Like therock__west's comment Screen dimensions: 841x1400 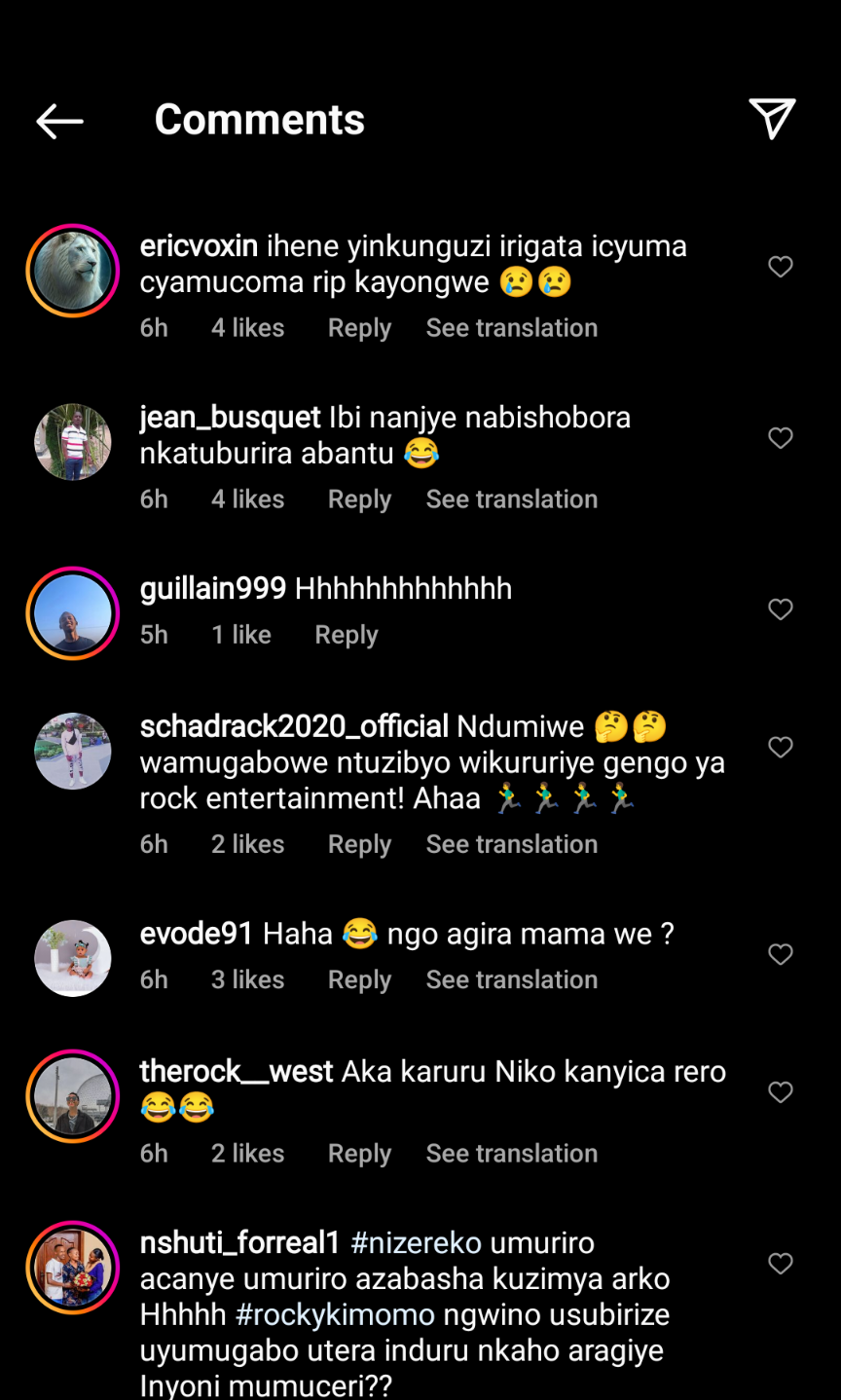point(781,1092)
